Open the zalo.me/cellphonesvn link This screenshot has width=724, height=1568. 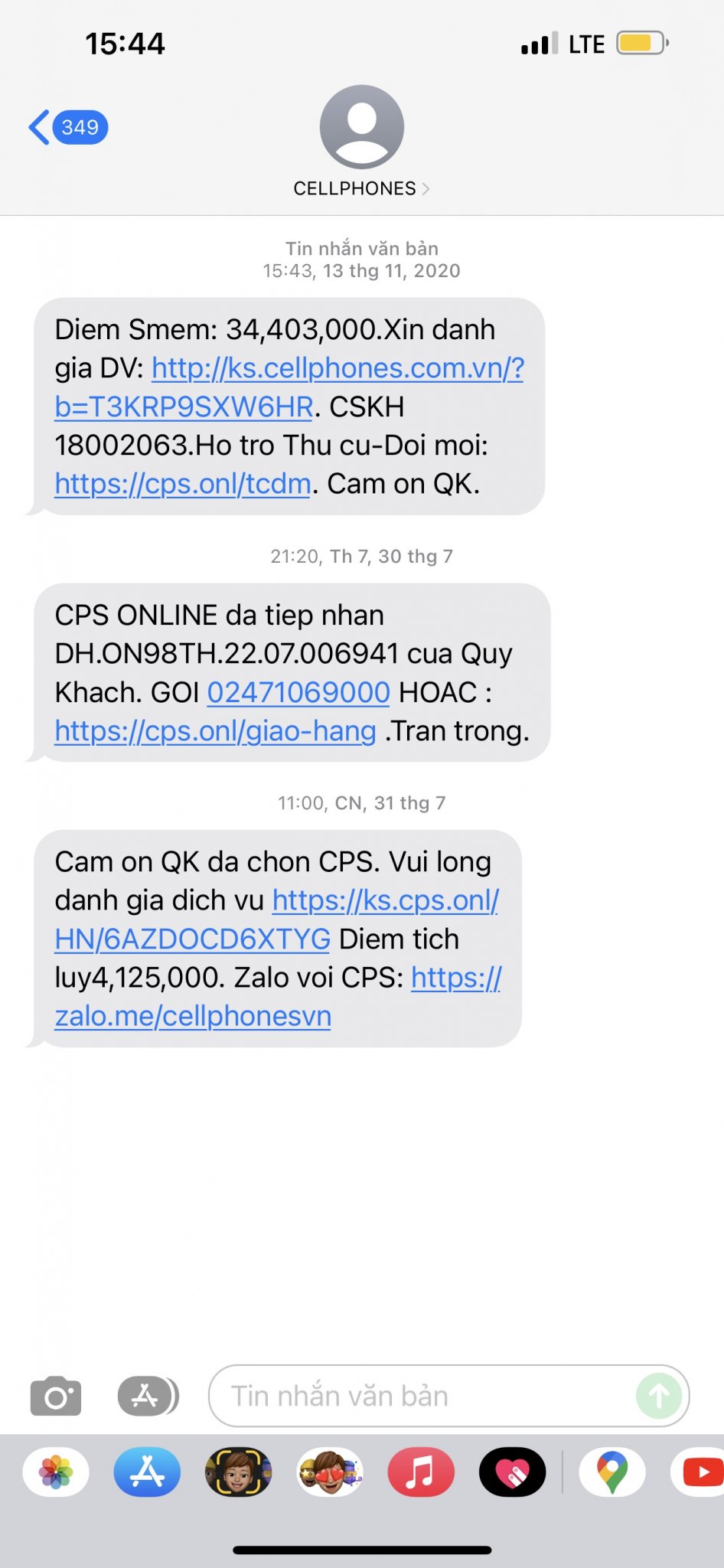click(278, 997)
